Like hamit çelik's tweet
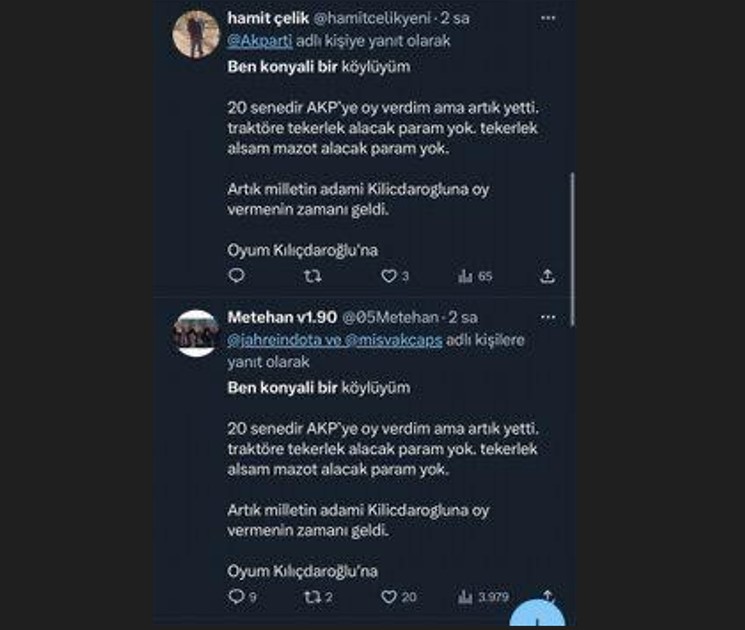 (391, 276)
